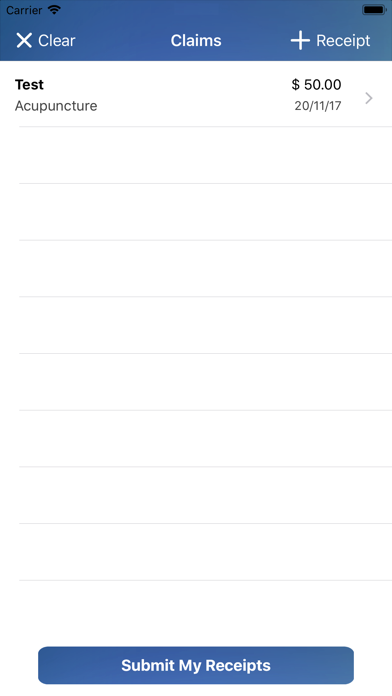Tap Submit My Receipts

196,665
